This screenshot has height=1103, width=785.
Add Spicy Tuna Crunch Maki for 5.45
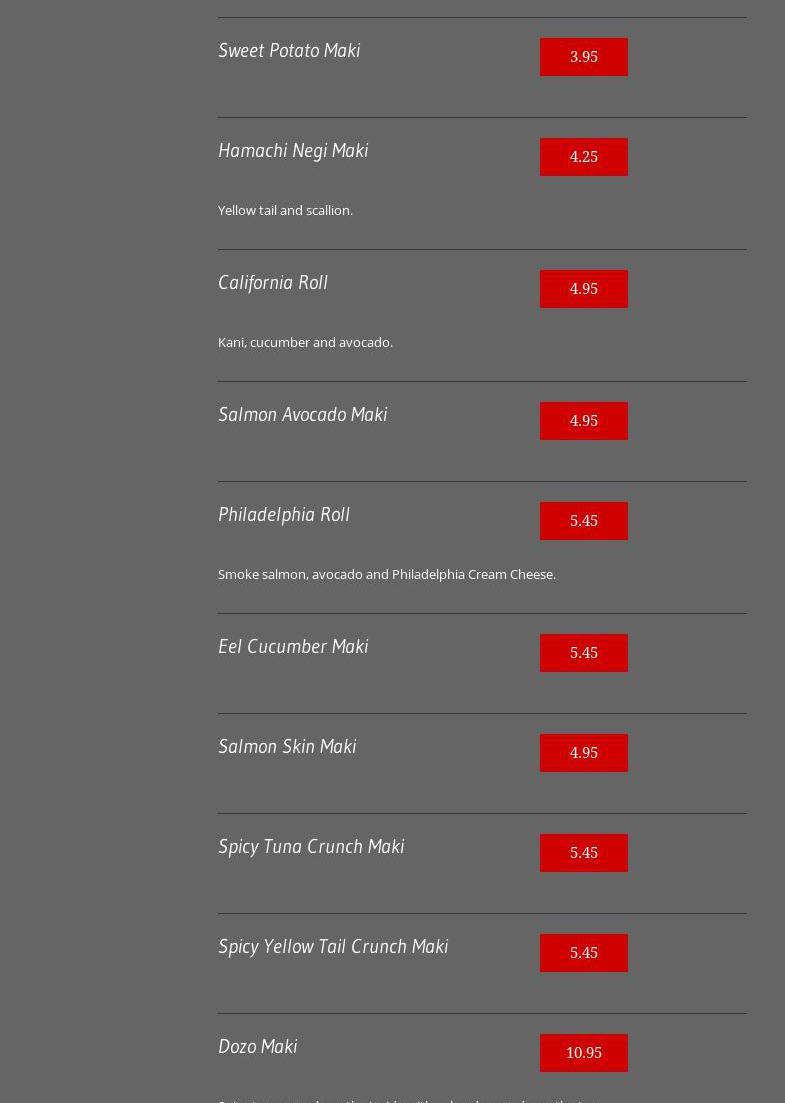(x=583, y=853)
